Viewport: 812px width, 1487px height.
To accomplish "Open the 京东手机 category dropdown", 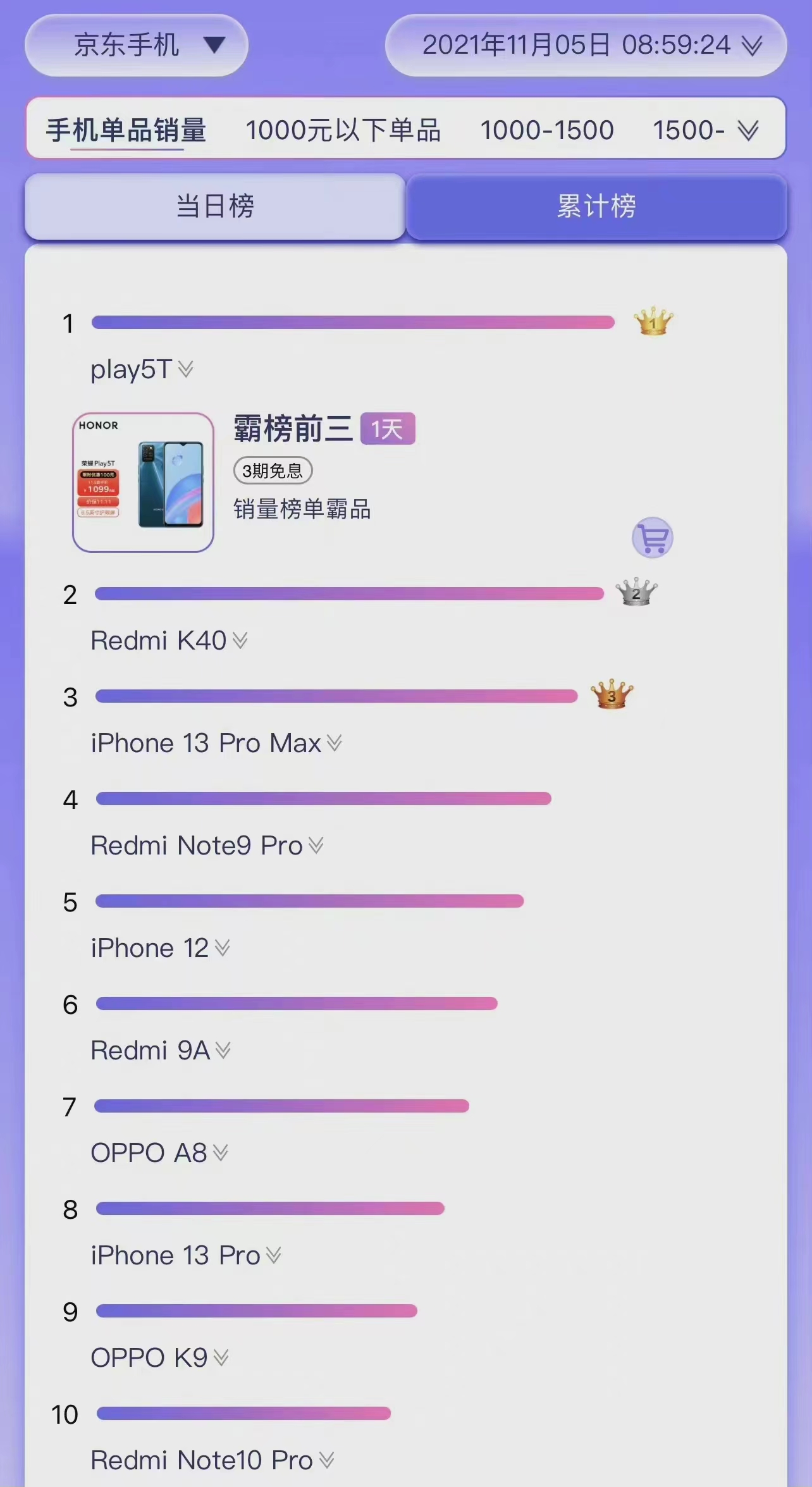I will click(135, 45).
